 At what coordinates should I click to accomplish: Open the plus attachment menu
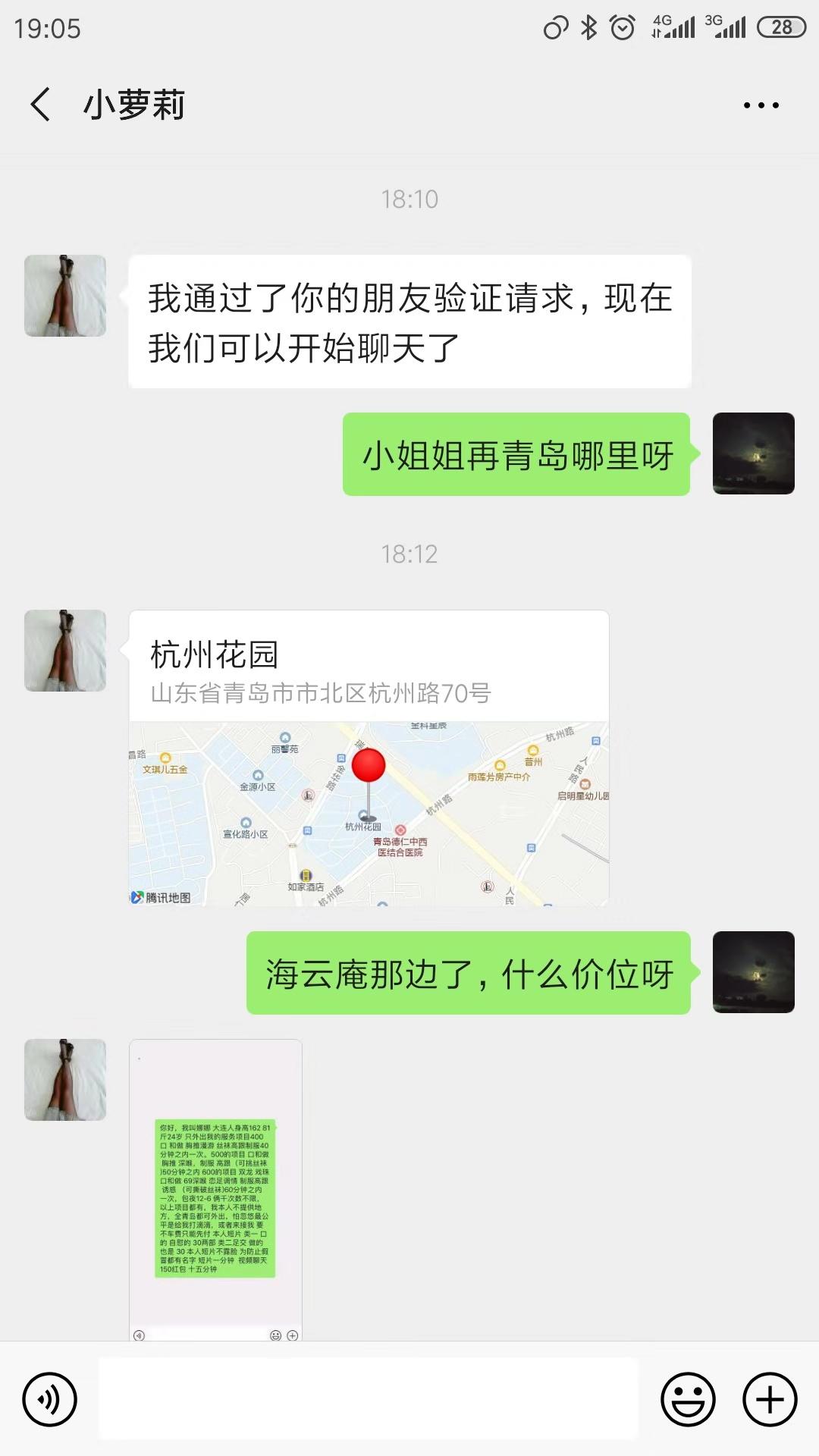coord(770,1399)
